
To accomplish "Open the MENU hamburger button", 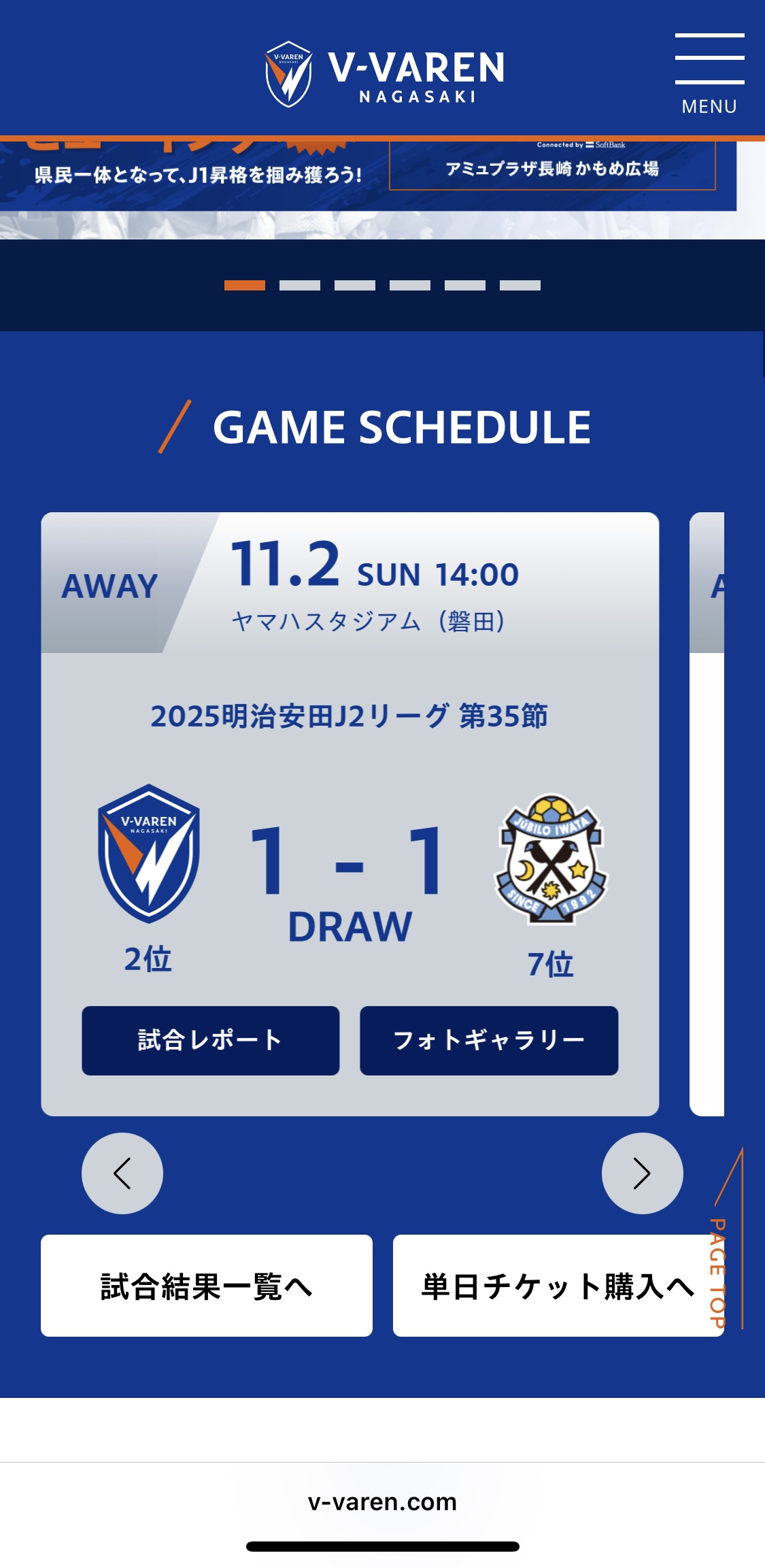I will click(709, 73).
